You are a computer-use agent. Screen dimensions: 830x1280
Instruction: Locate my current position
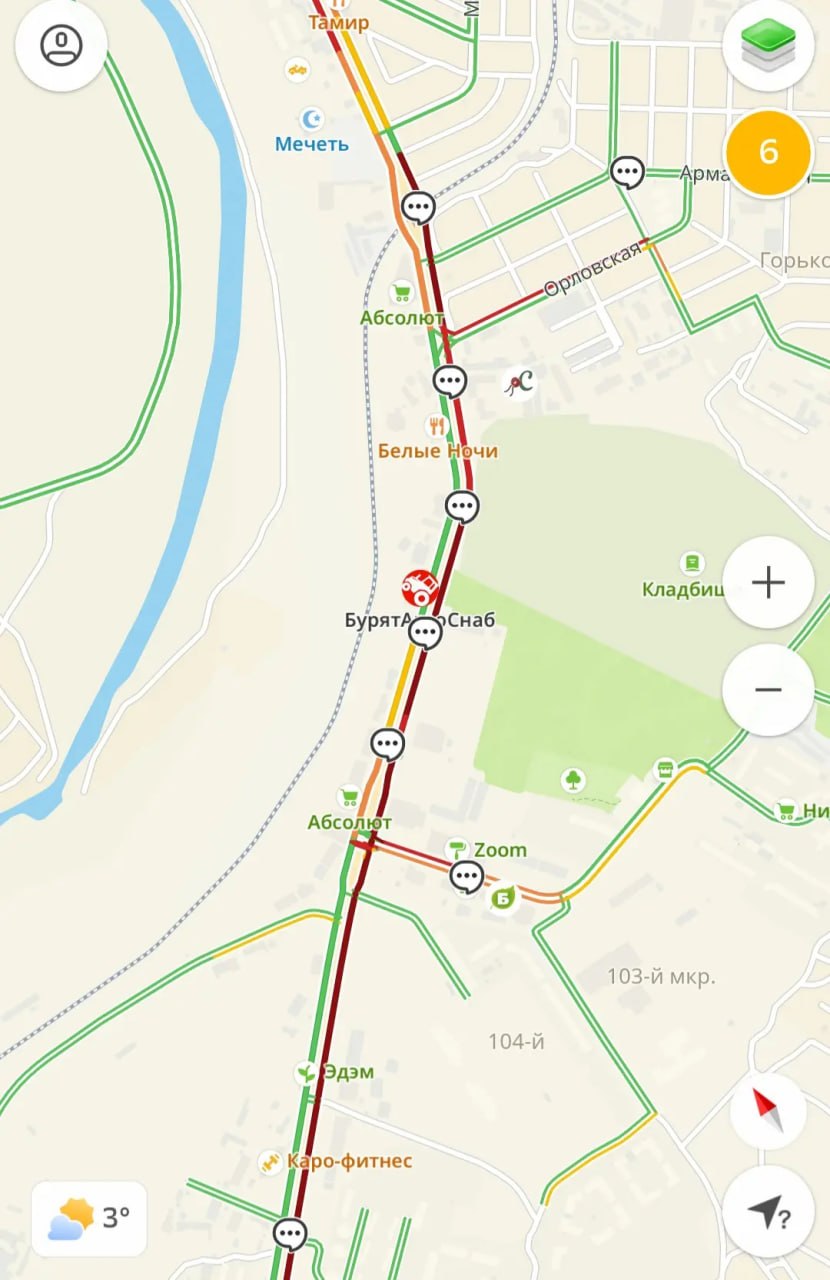click(x=767, y=1213)
